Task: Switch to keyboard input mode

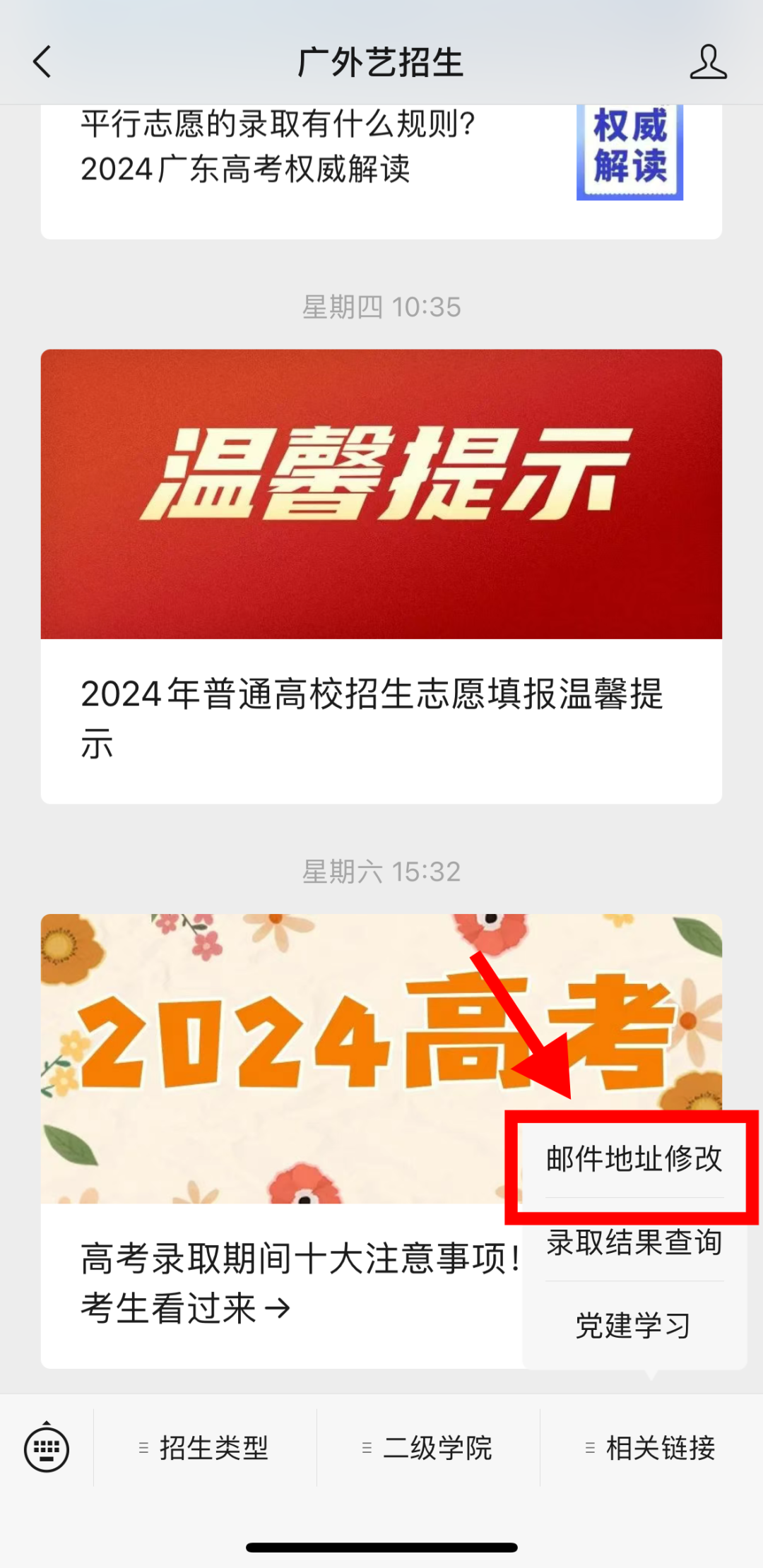Action: pyautogui.click(x=47, y=1448)
